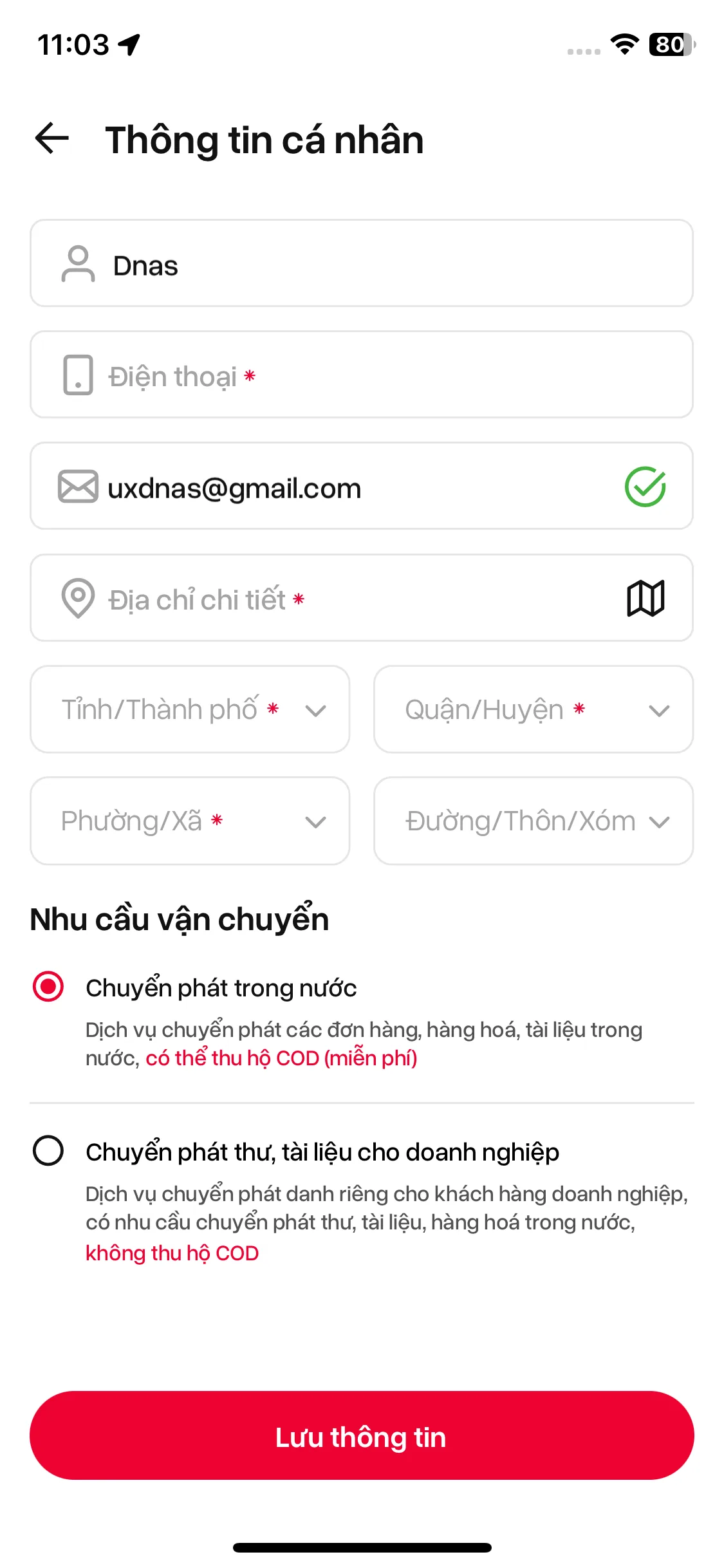Edit the email uxdnas@gmail.com field
Screen dimensions: 724x1568
pos(322,487)
